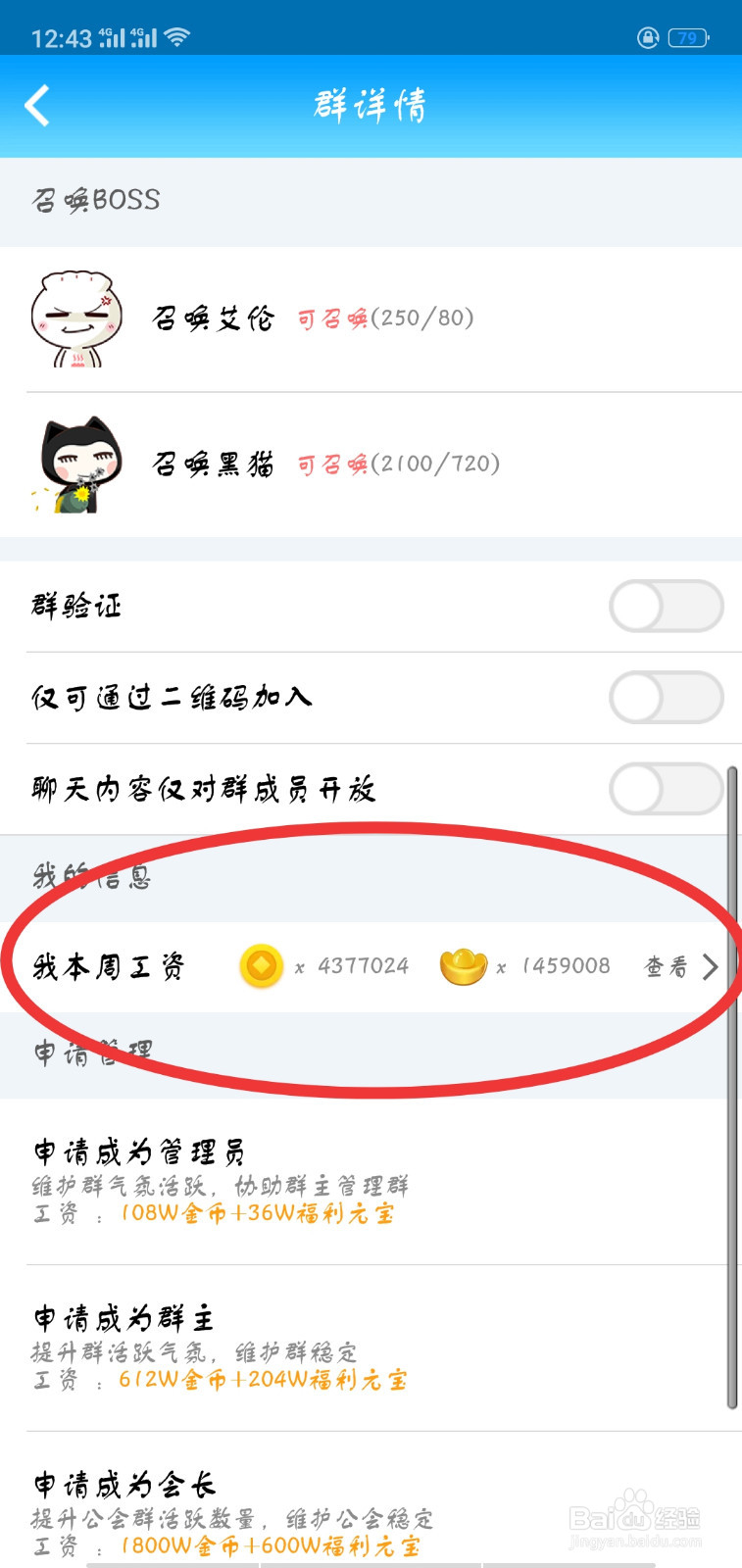
Task: Enable the 仅可通过二维码加入 switch
Action: pos(667,698)
